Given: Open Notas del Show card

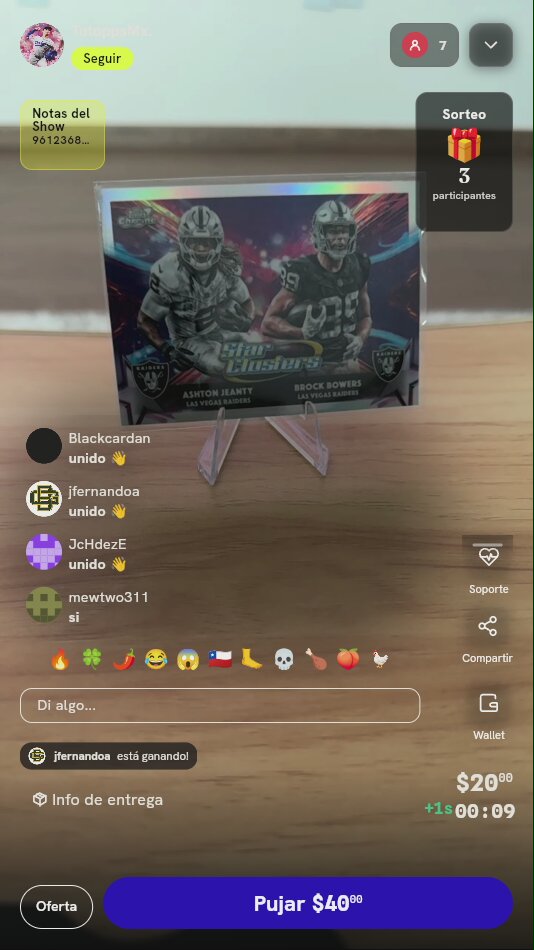Looking at the screenshot, I should [x=62, y=135].
